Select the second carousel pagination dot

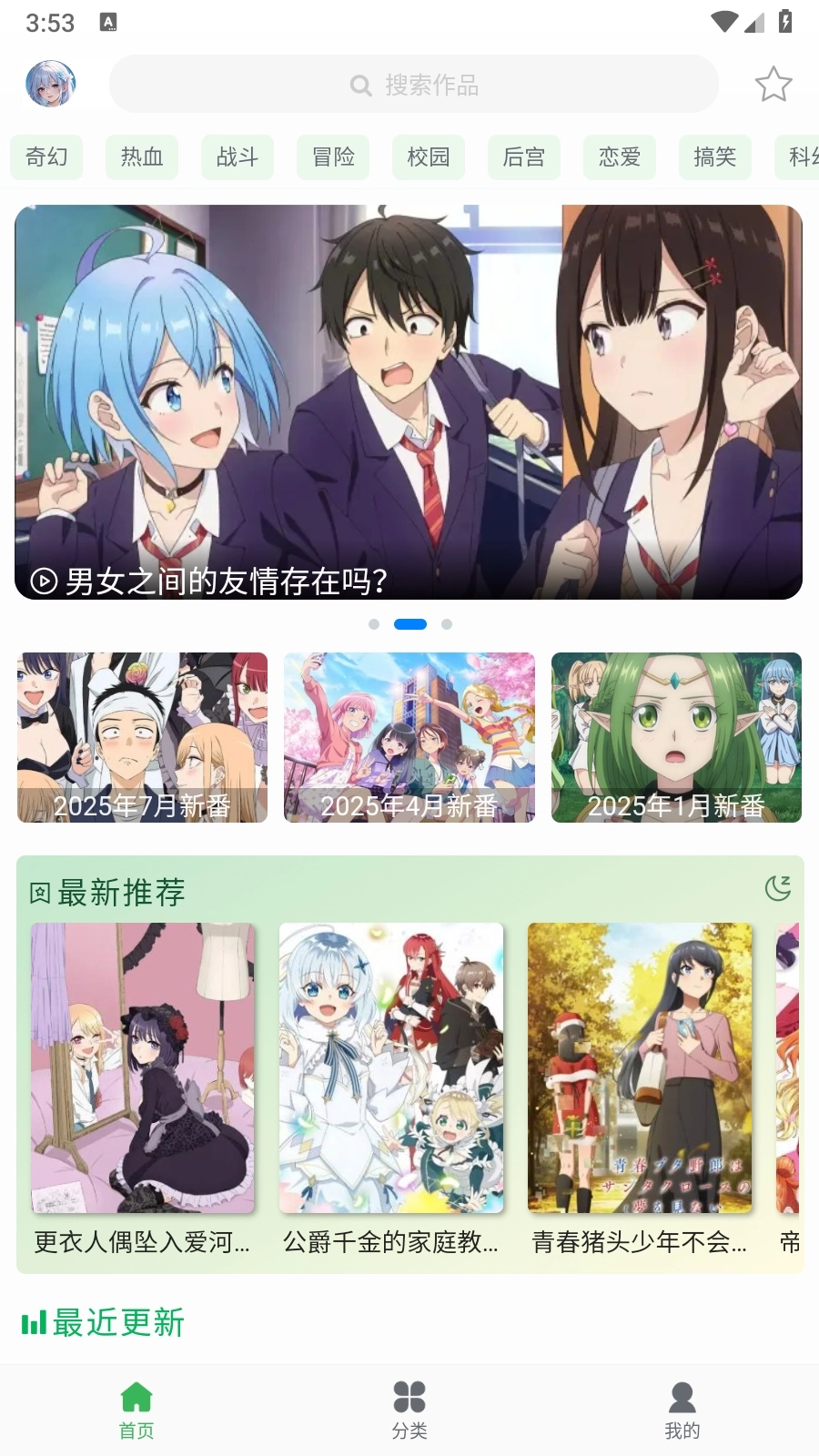[x=409, y=624]
